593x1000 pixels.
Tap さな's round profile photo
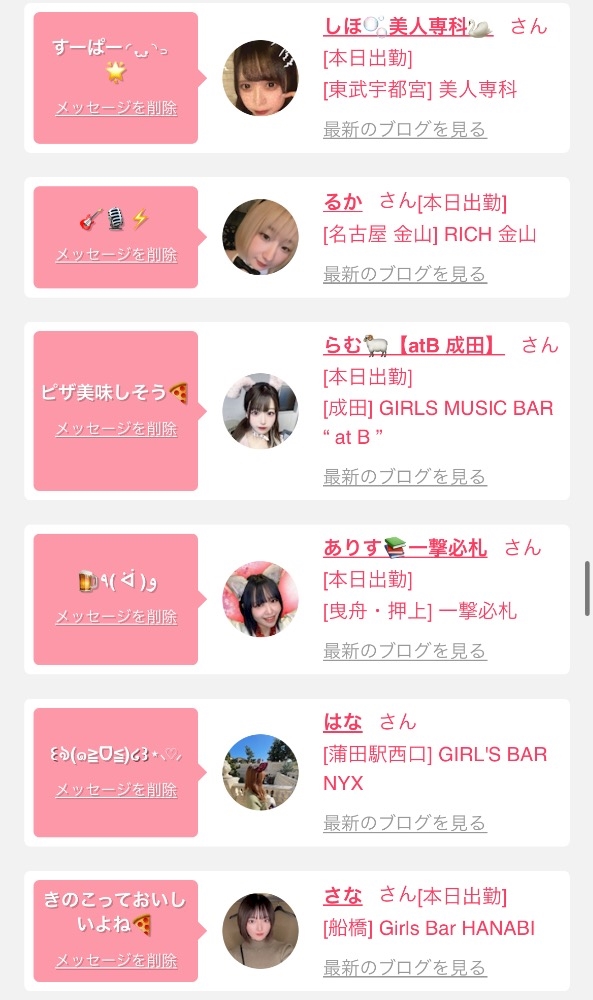[260, 931]
